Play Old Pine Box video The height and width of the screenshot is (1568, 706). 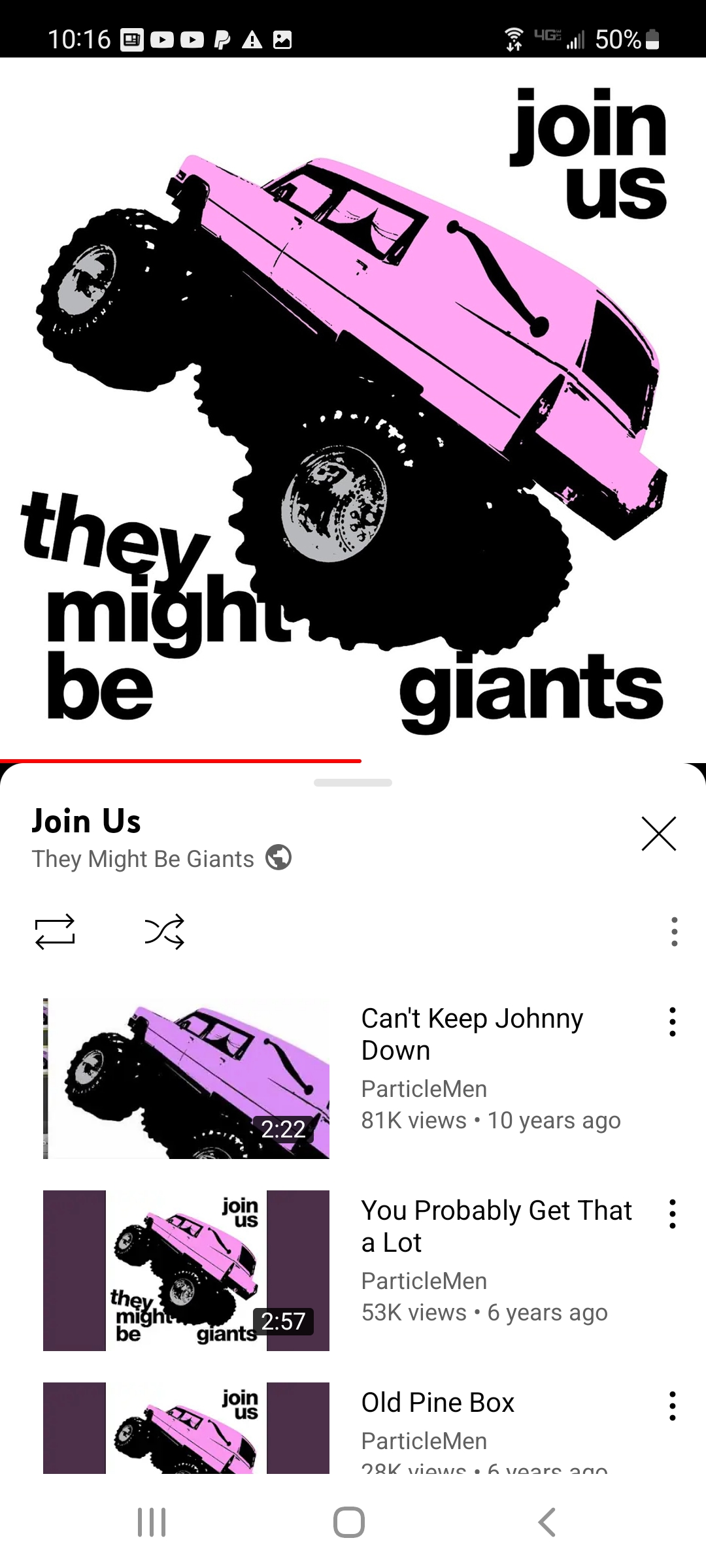click(186, 1428)
